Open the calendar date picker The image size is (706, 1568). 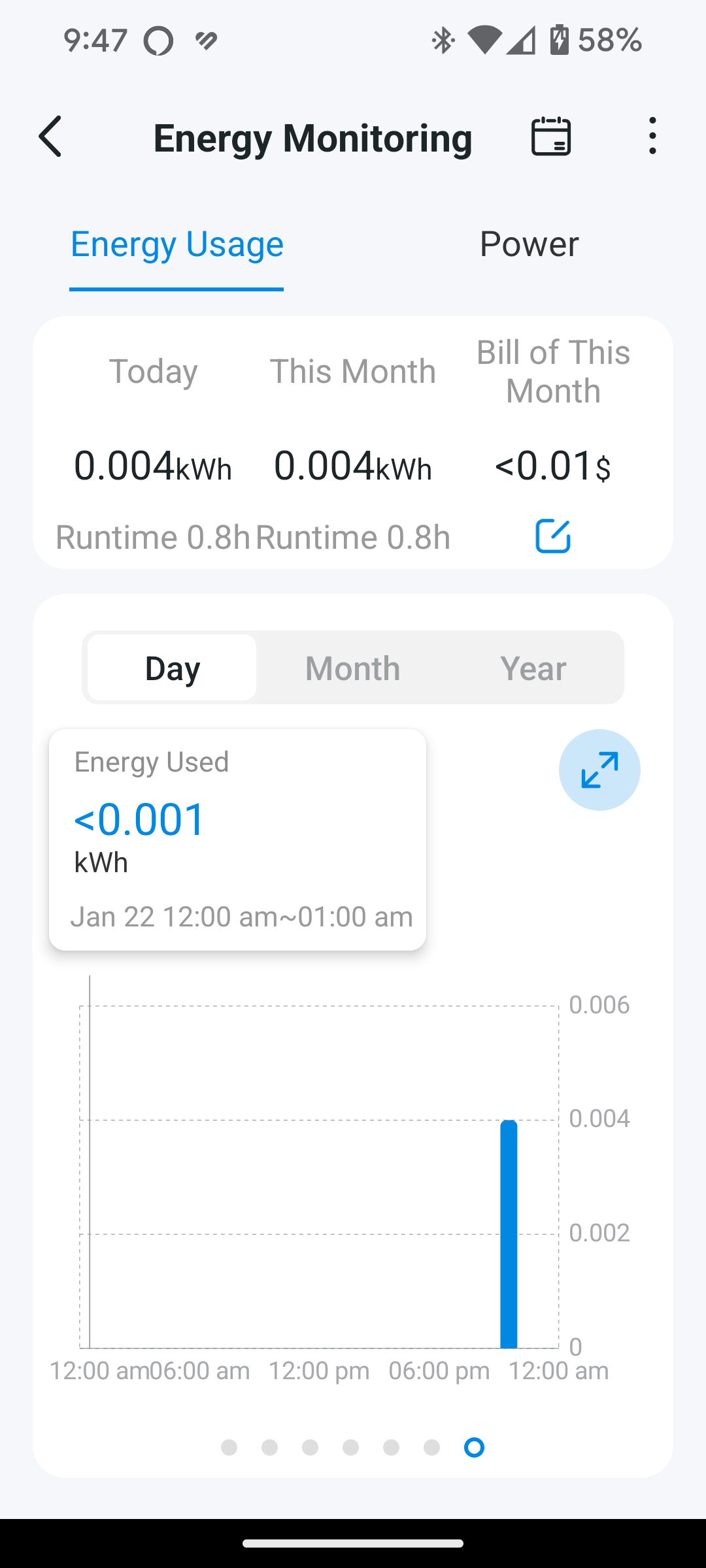[550, 137]
